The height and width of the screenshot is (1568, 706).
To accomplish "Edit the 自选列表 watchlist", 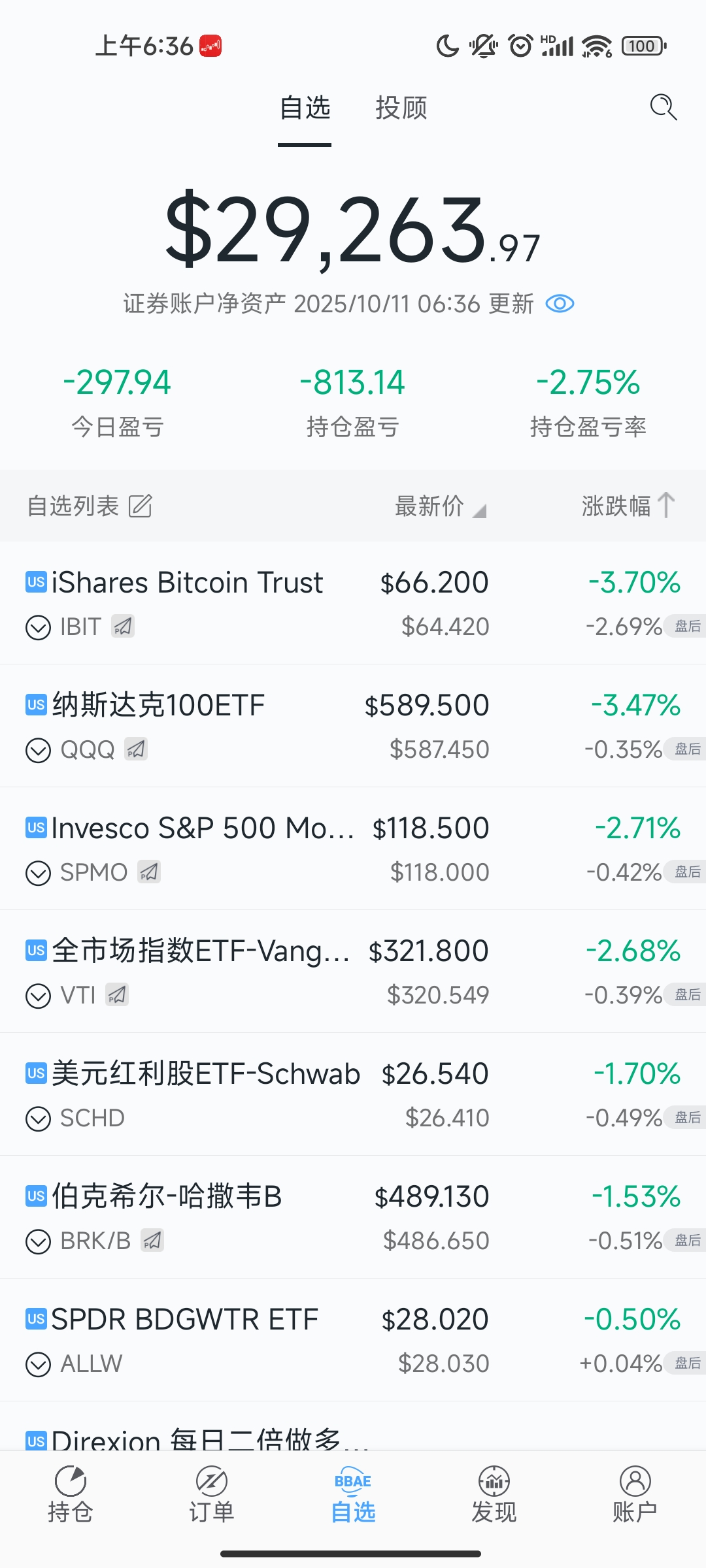I will tap(140, 506).
